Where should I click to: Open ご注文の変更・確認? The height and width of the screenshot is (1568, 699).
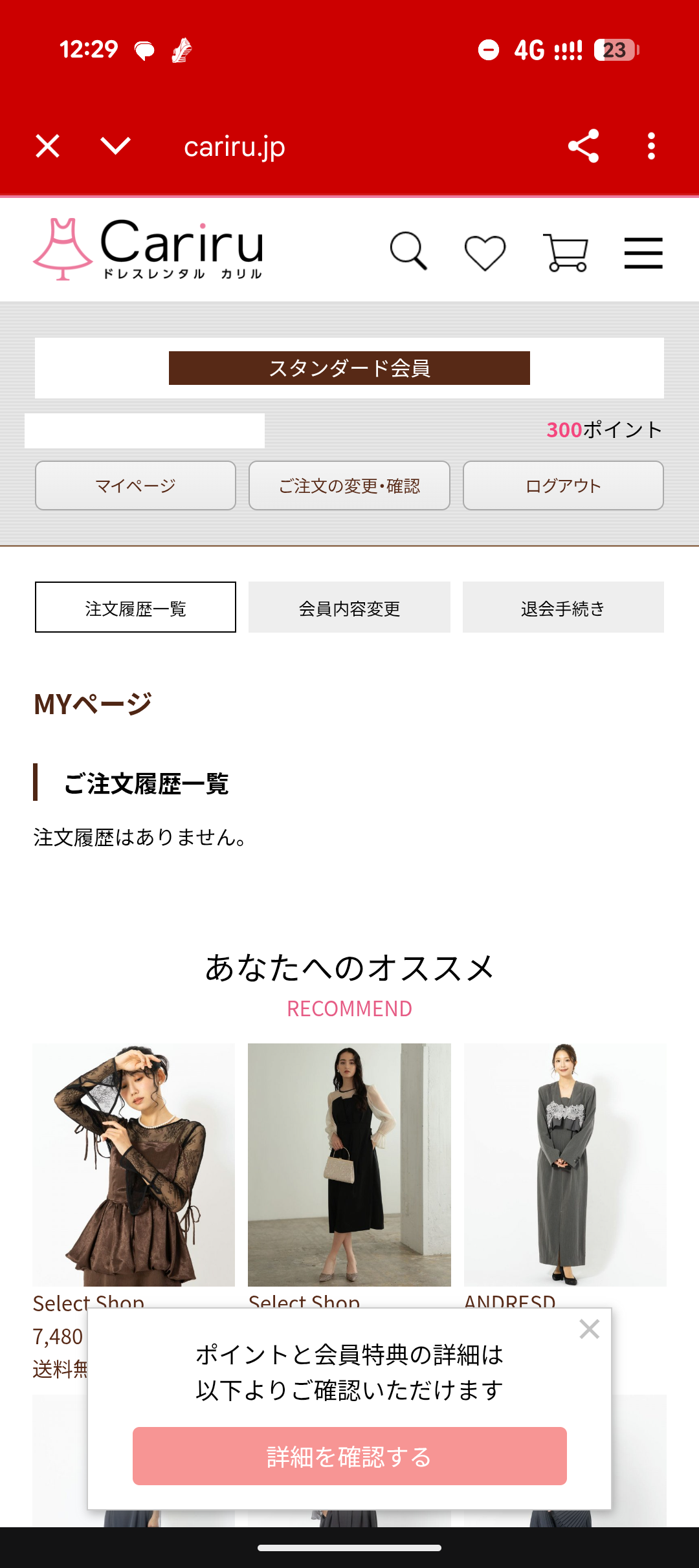[x=349, y=486]
